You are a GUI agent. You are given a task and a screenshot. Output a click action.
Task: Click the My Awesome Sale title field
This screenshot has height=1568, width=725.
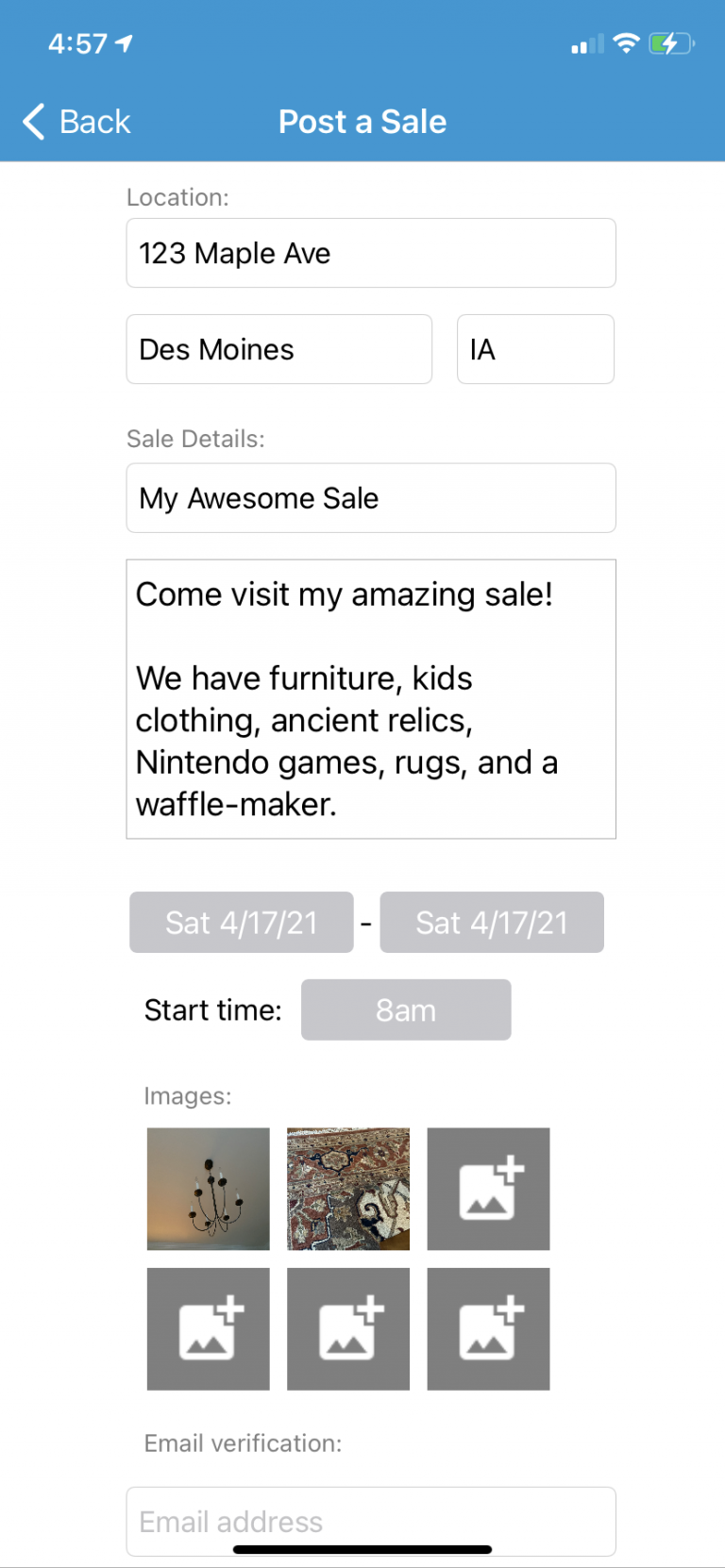tap(371, 498)
